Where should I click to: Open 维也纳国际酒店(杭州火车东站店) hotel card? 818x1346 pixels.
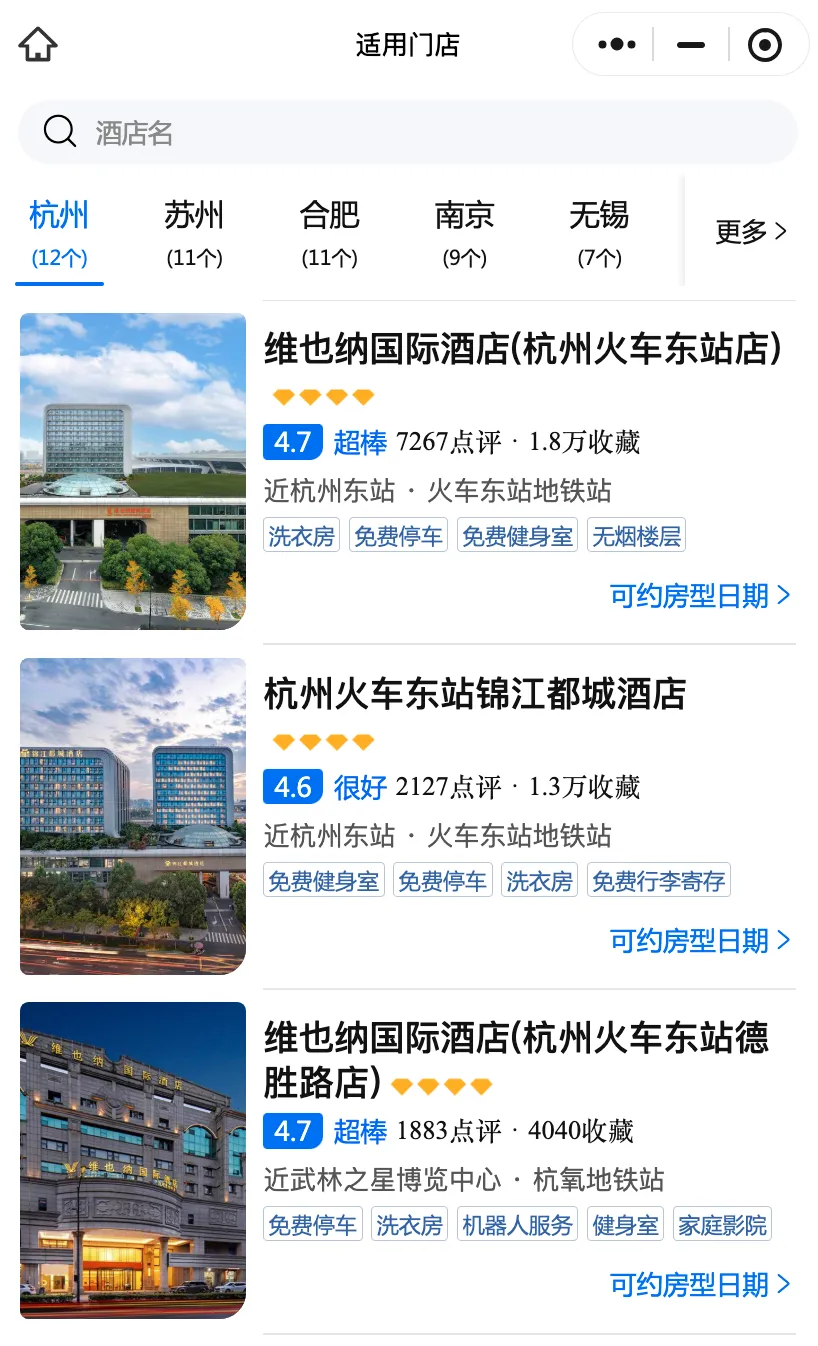pos(522,349)
